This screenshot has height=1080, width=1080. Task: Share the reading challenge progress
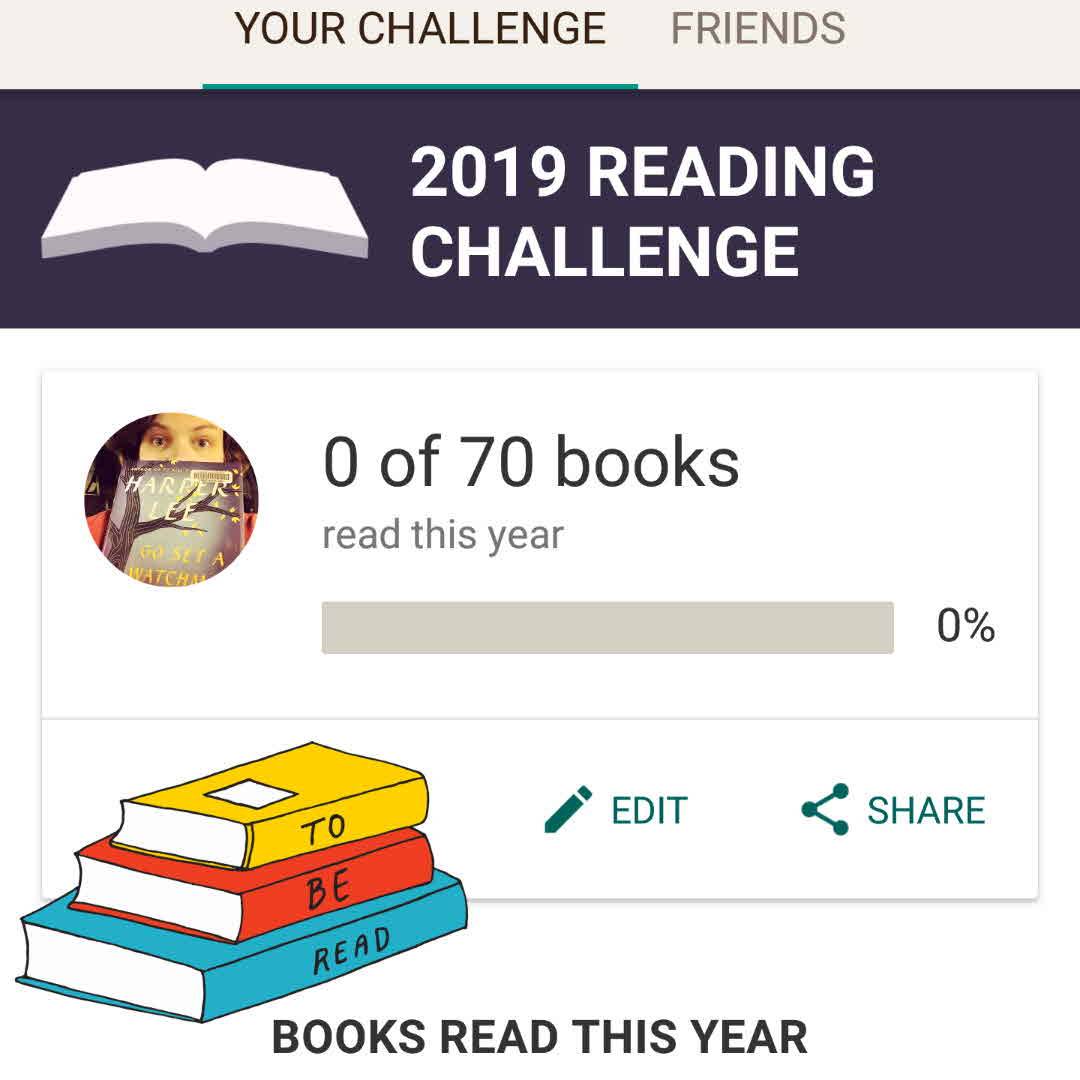[893, 810]
